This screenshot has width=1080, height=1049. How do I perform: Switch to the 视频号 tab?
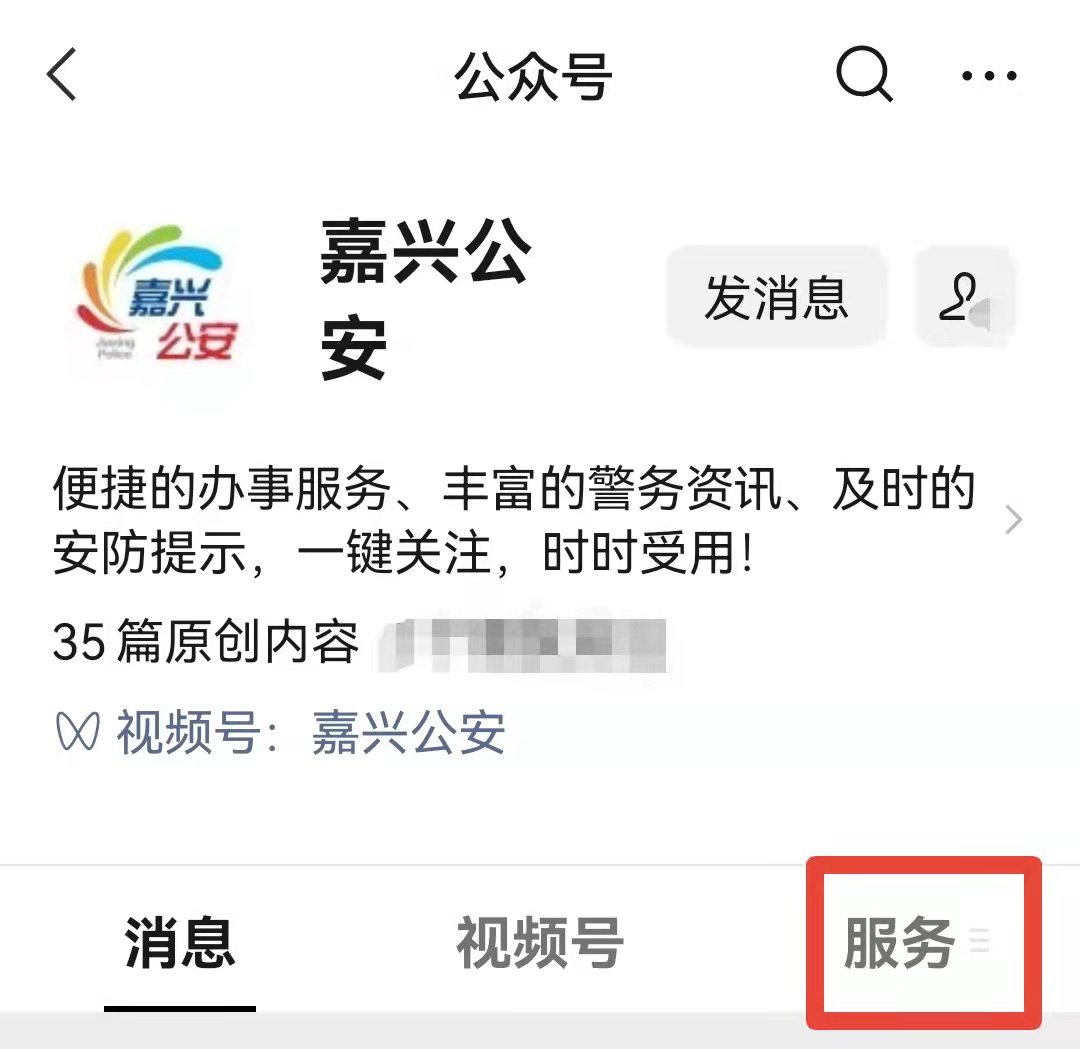pos(540,942)
